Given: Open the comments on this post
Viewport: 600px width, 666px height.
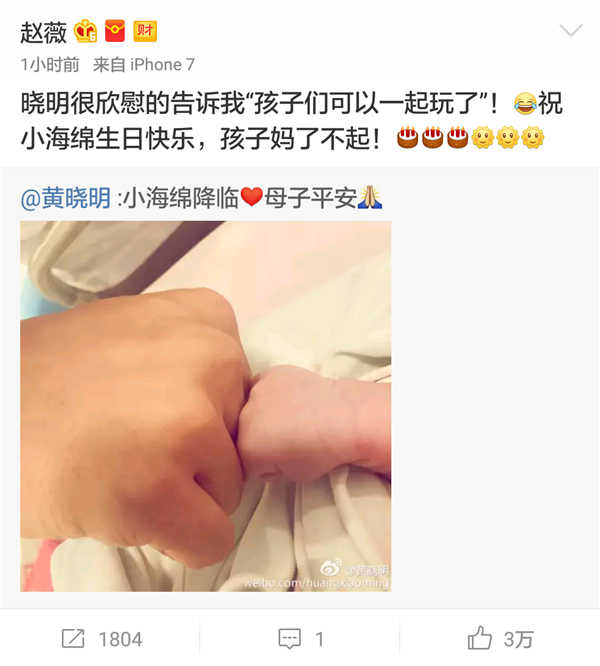Looking at the screenshot, I should point(300,638).
